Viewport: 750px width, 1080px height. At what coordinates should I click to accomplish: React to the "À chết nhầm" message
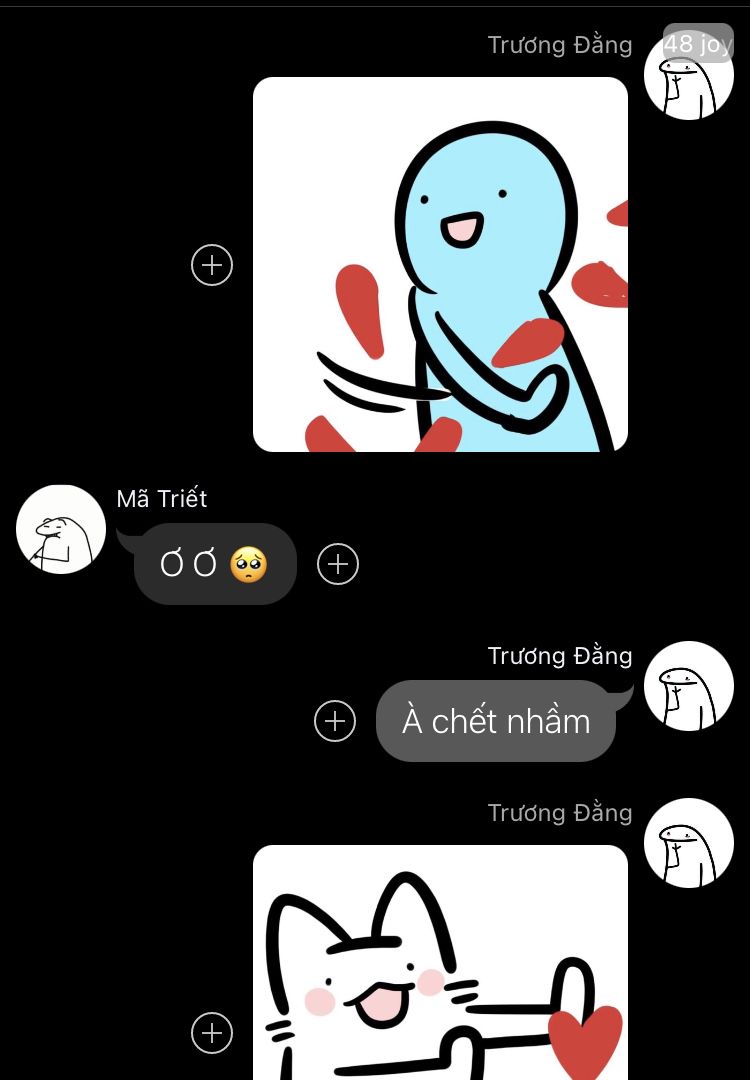pos(335,721)
